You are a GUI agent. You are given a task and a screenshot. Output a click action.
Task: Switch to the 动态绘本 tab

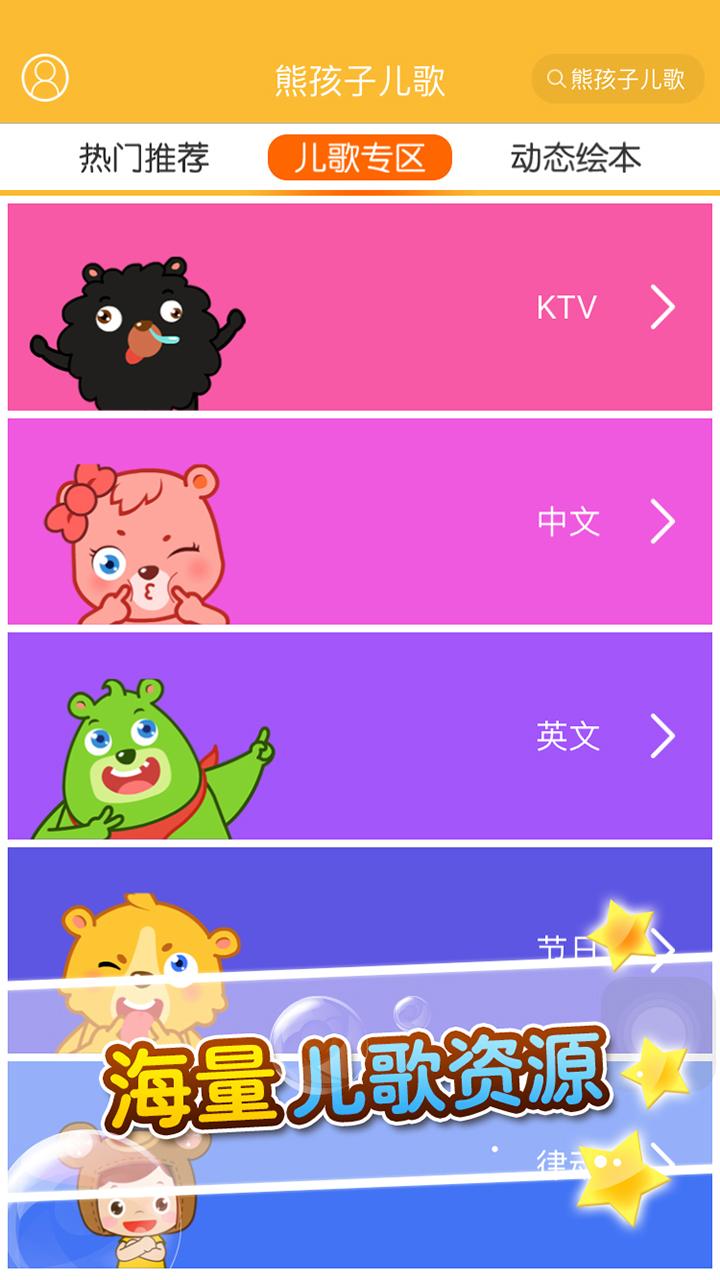pos(576,156)
